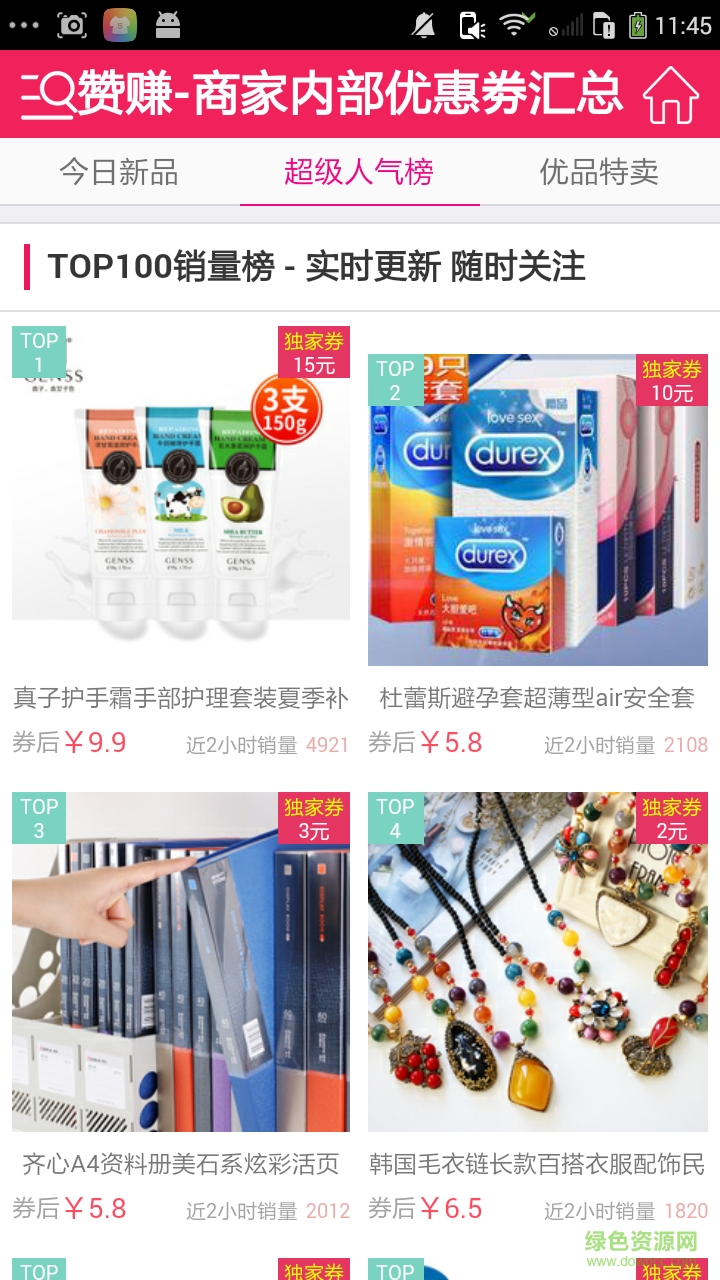Viewport: 720px width, 1280px height.
Task: Open the 杜蕾斯 product card
Action: (538, 510)
